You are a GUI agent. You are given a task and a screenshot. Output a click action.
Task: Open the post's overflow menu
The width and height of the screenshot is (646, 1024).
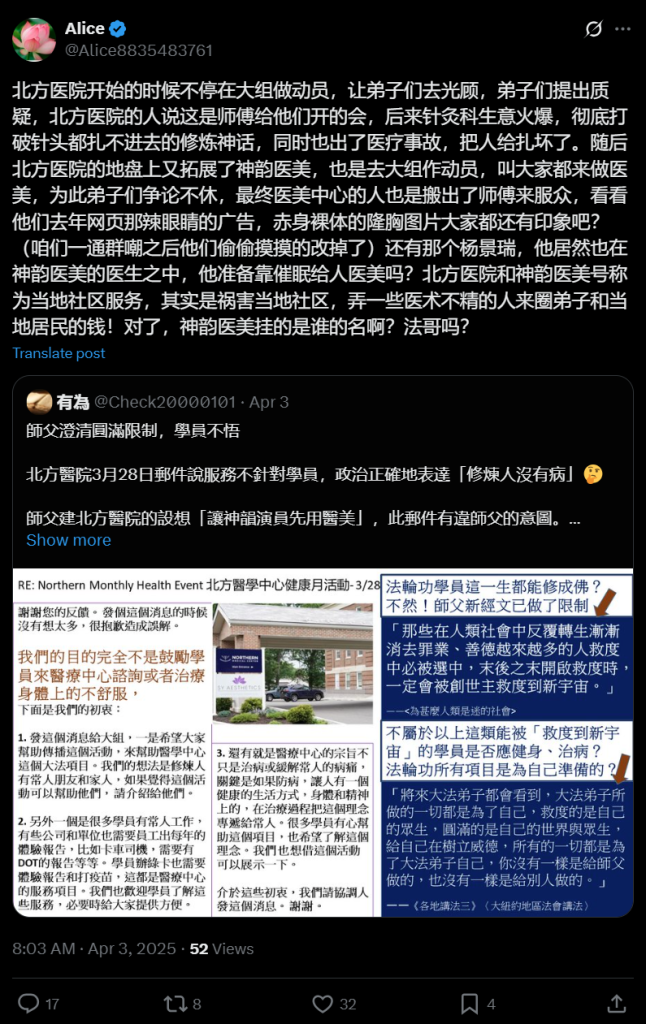click(x=624, y=30)
